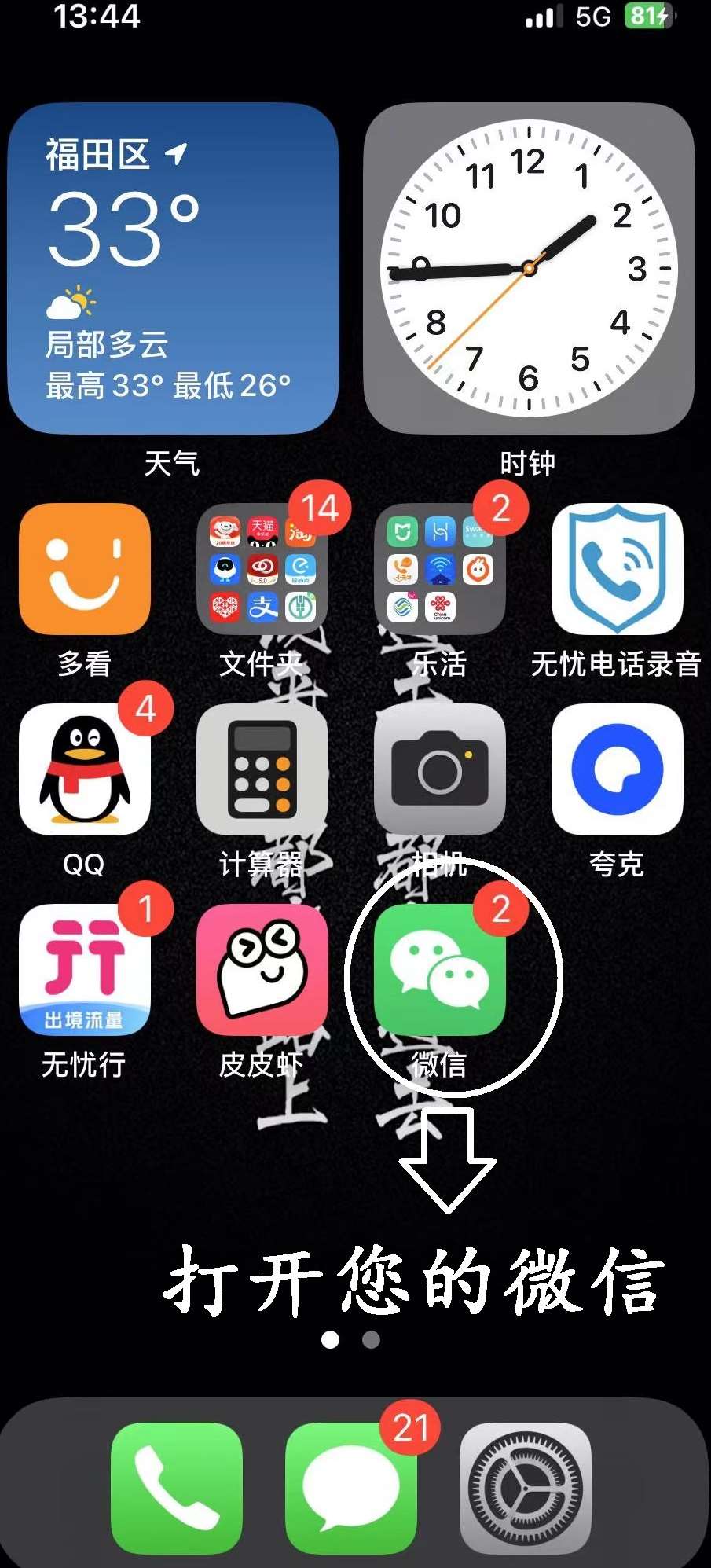The image size is (711, 1568).
Task: Open the Settings app in dock
Action: [x=525, y=1488]
